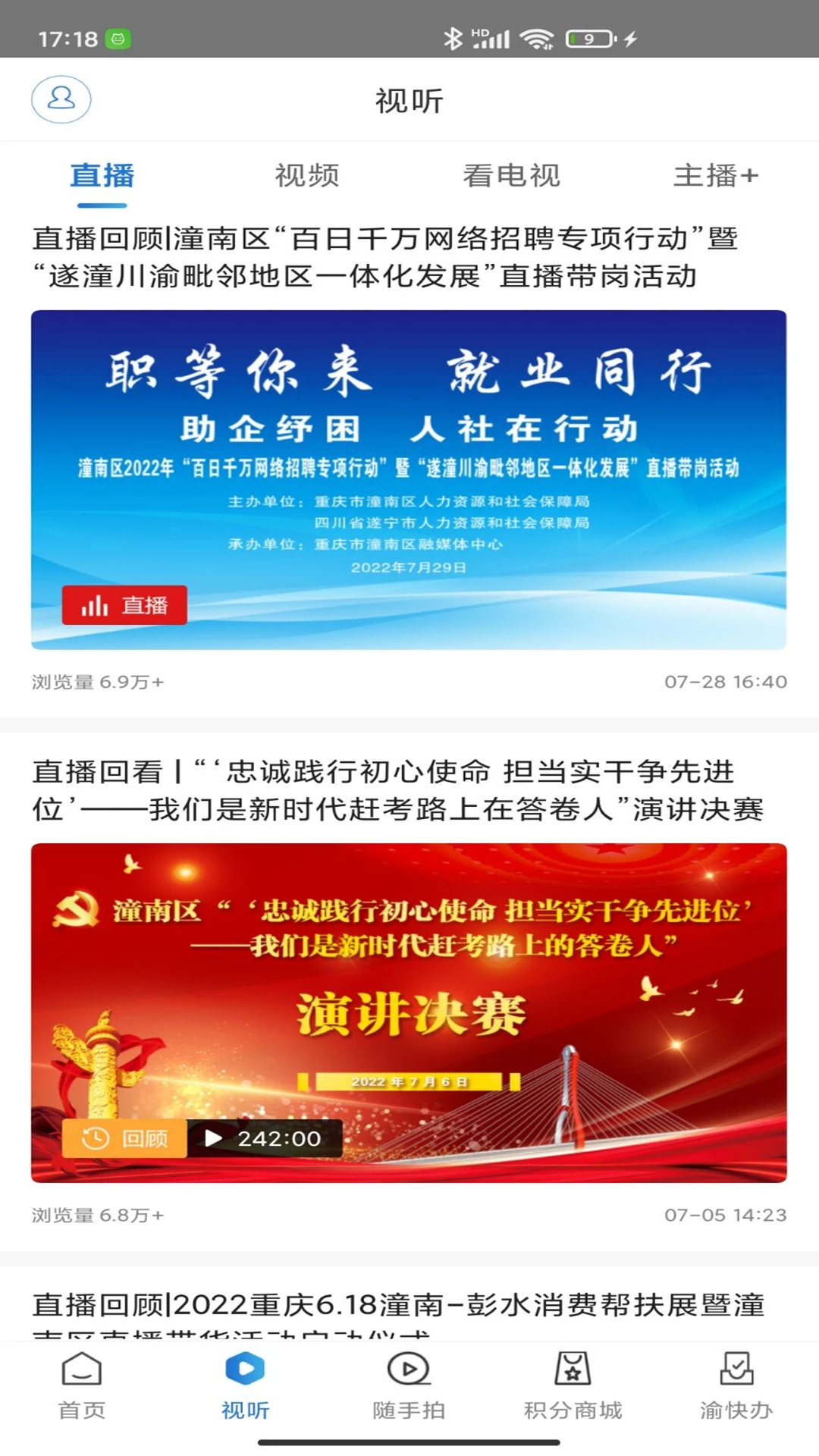Switch to the 看电视 tab
The width and height of the screenshot is (819, 1456).
(x=512, y=176)
